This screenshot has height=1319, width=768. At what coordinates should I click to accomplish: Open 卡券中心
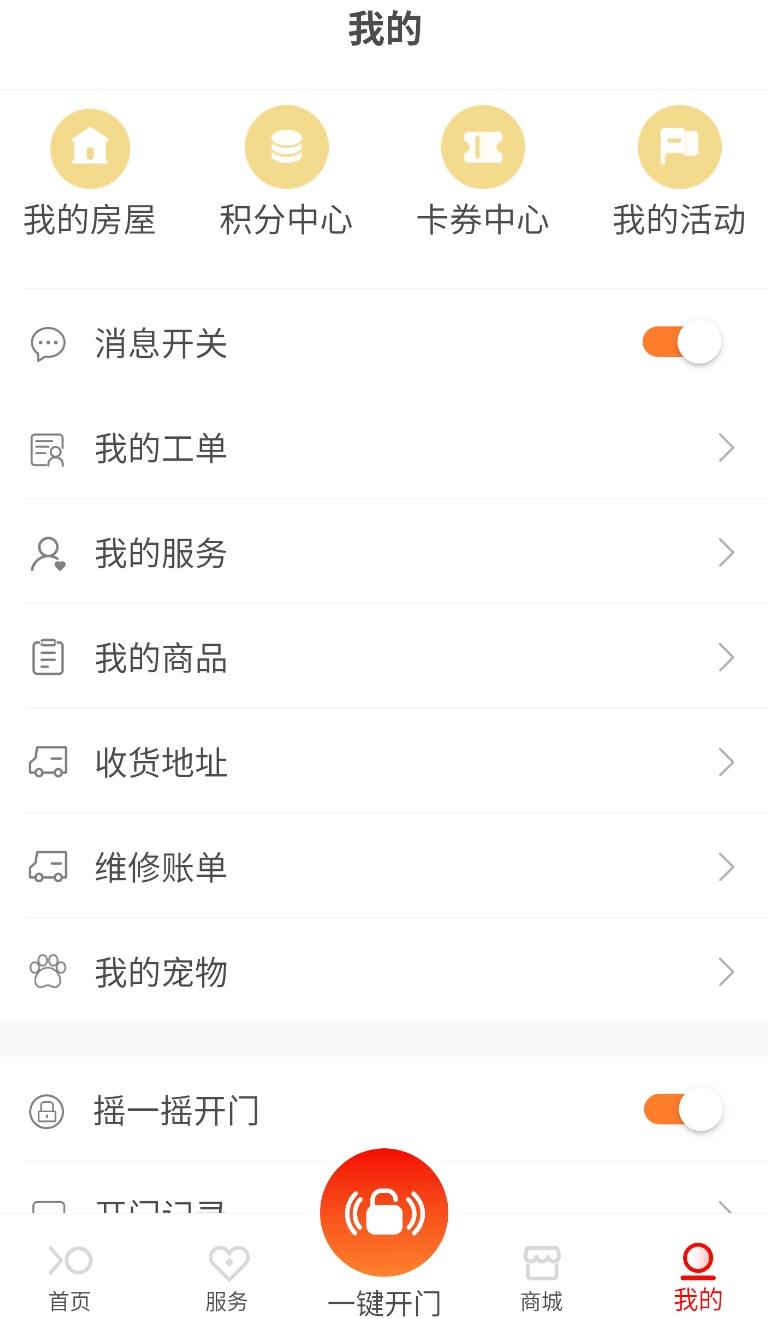tap(483, 172)
